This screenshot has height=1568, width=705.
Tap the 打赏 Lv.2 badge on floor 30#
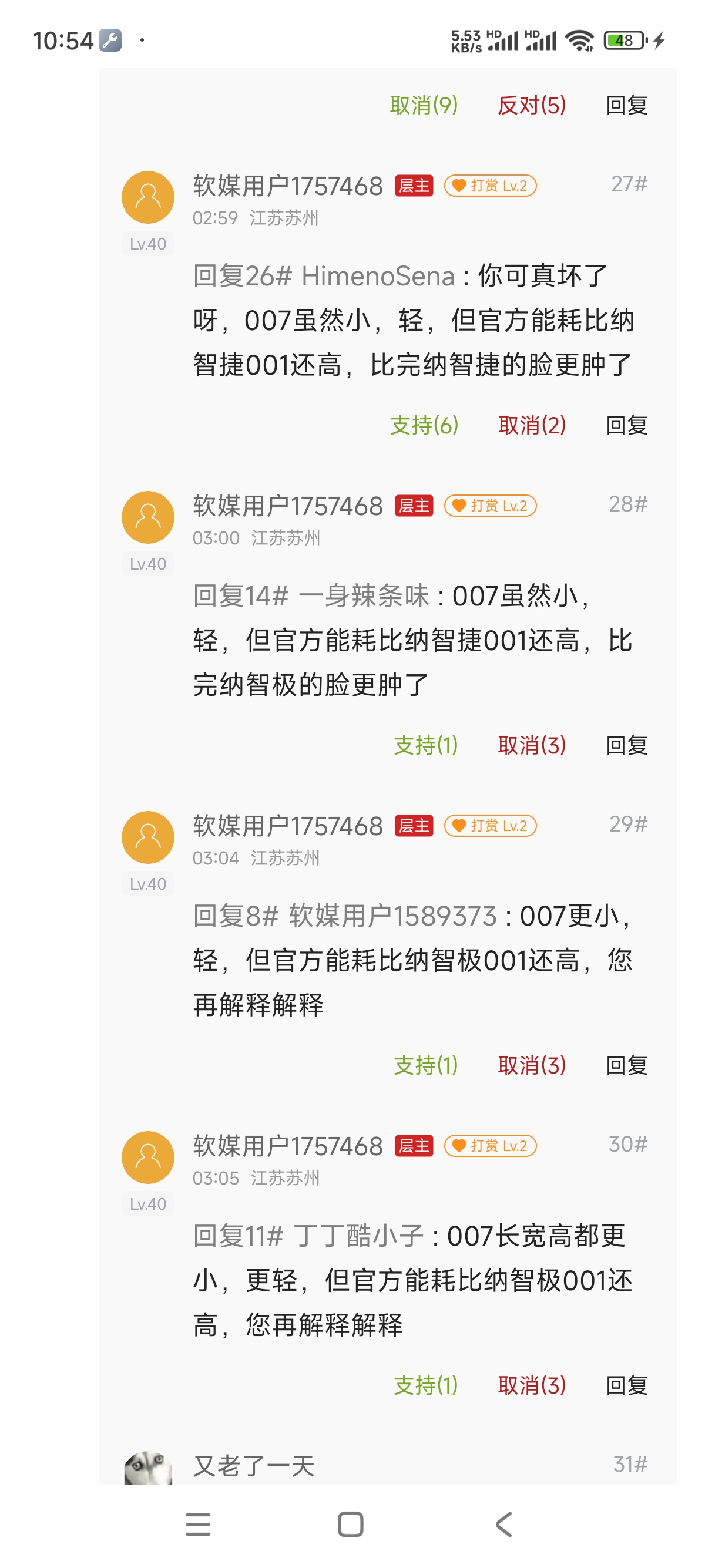(x=491, y=1145)
